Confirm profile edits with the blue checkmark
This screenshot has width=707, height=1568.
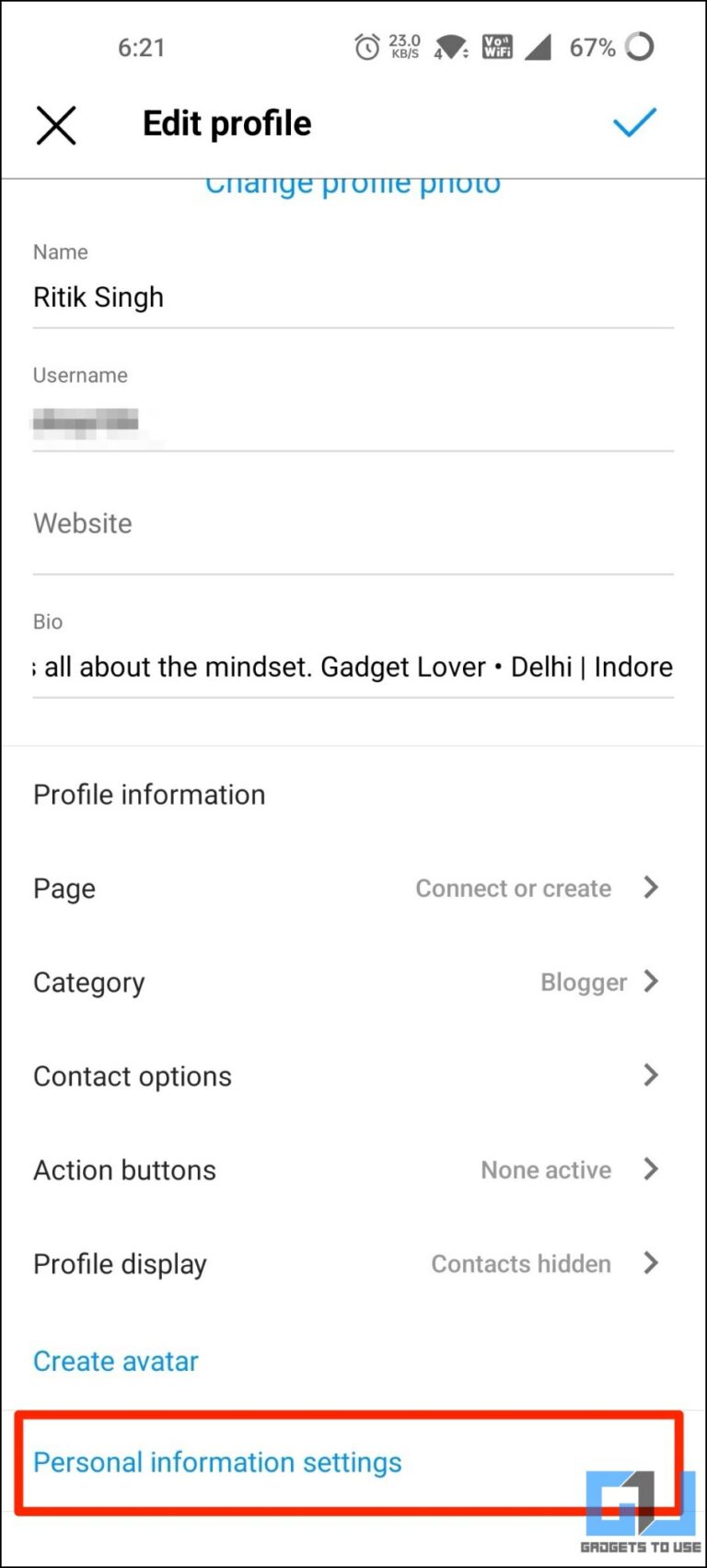point(633,122)
